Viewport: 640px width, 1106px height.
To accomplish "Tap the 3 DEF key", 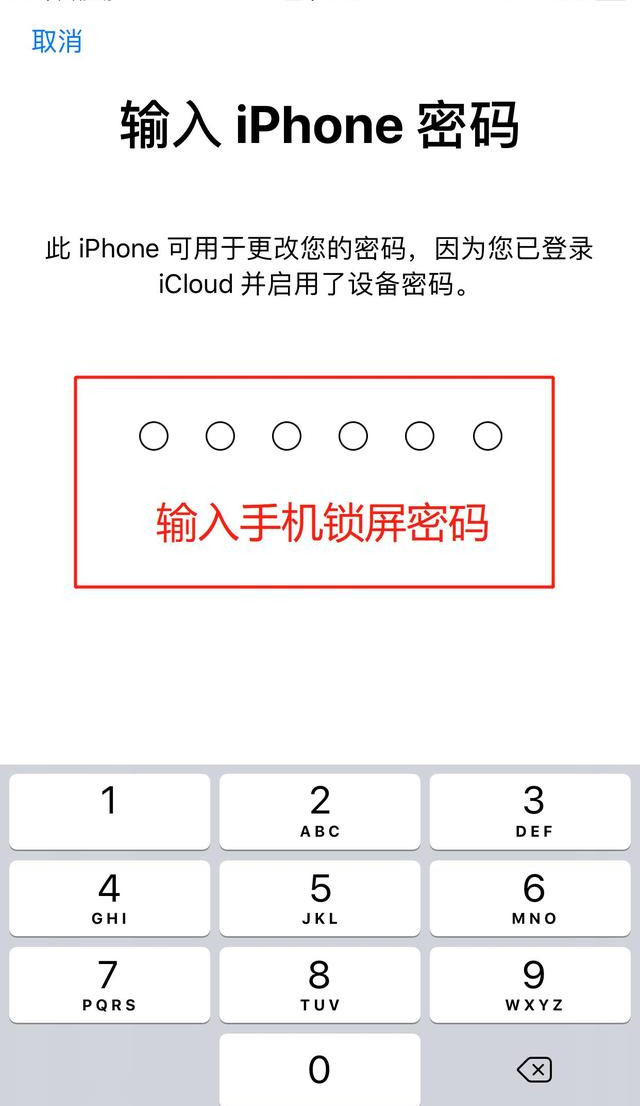I will tap(533, 811).
